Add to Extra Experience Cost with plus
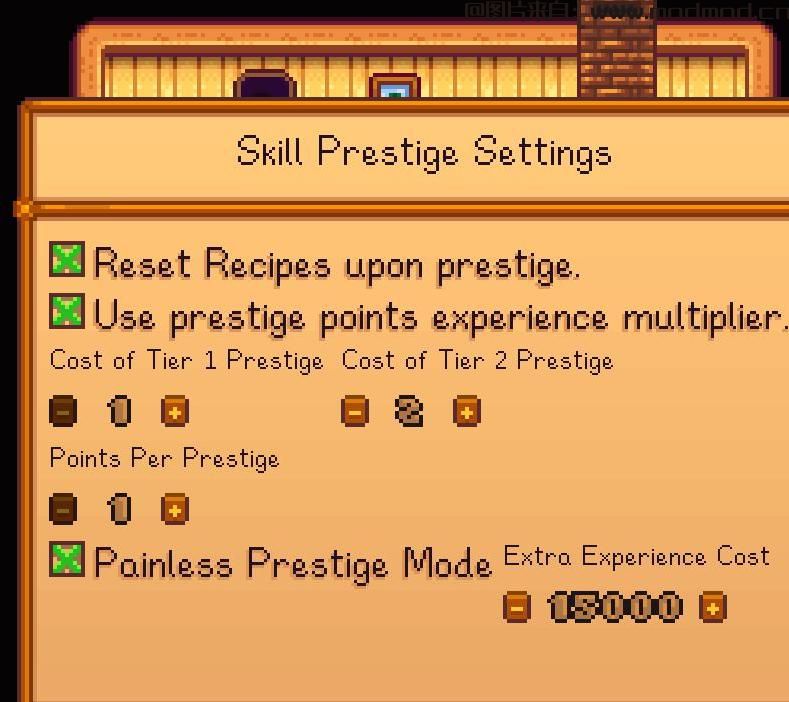Image resolution: width=789 pixels, height=702 pixels. (712, 607)
